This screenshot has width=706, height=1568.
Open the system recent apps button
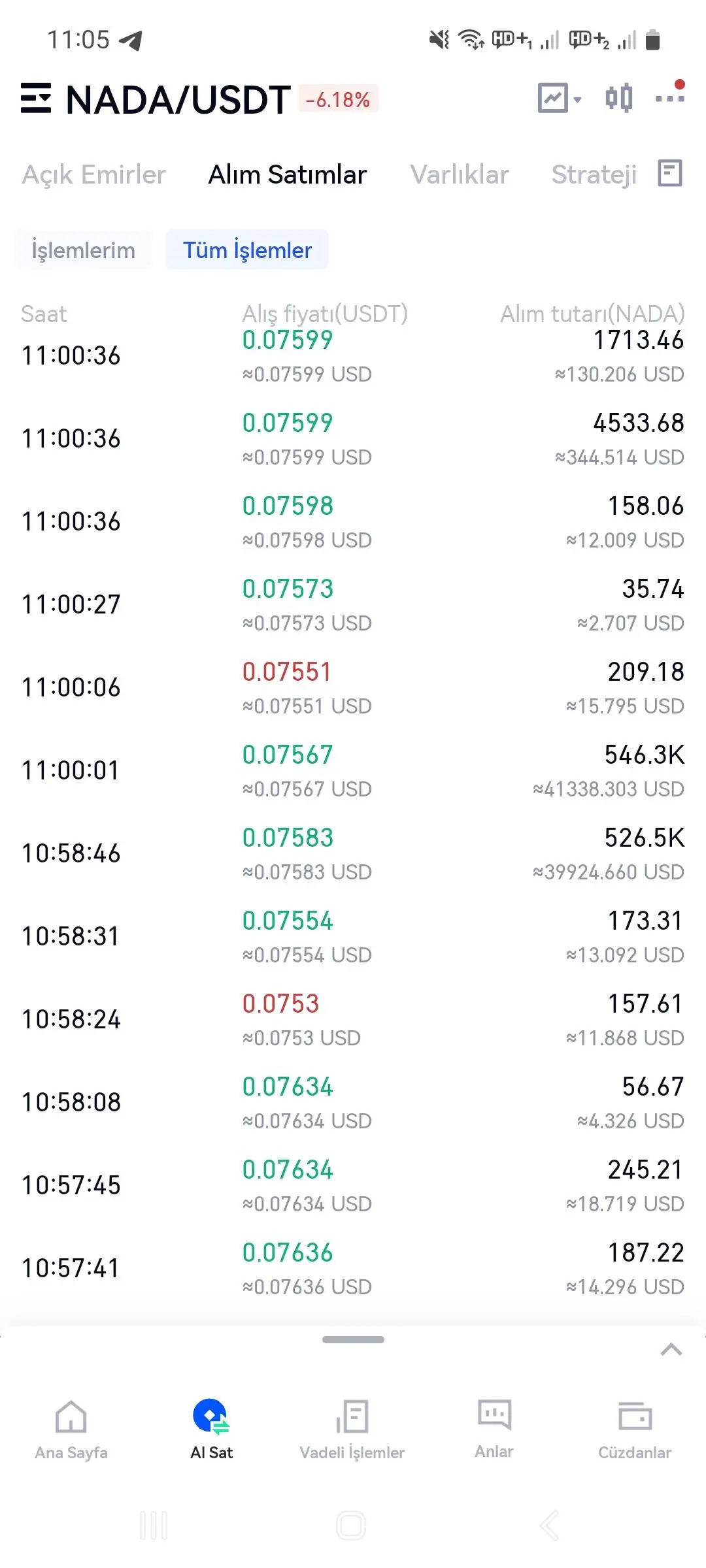click(154, 1526)
